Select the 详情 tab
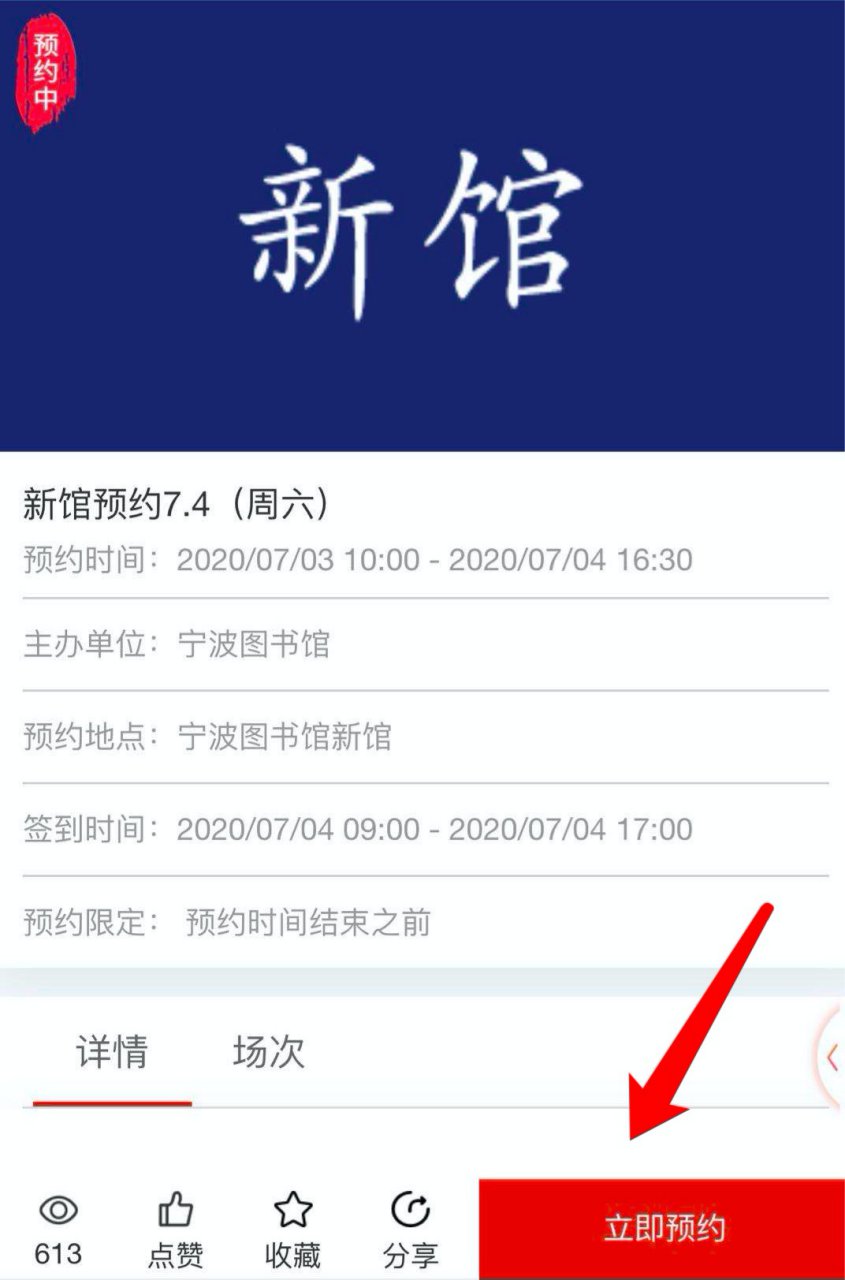Viewport: 845px width, 1280px height. (112, 1053)
